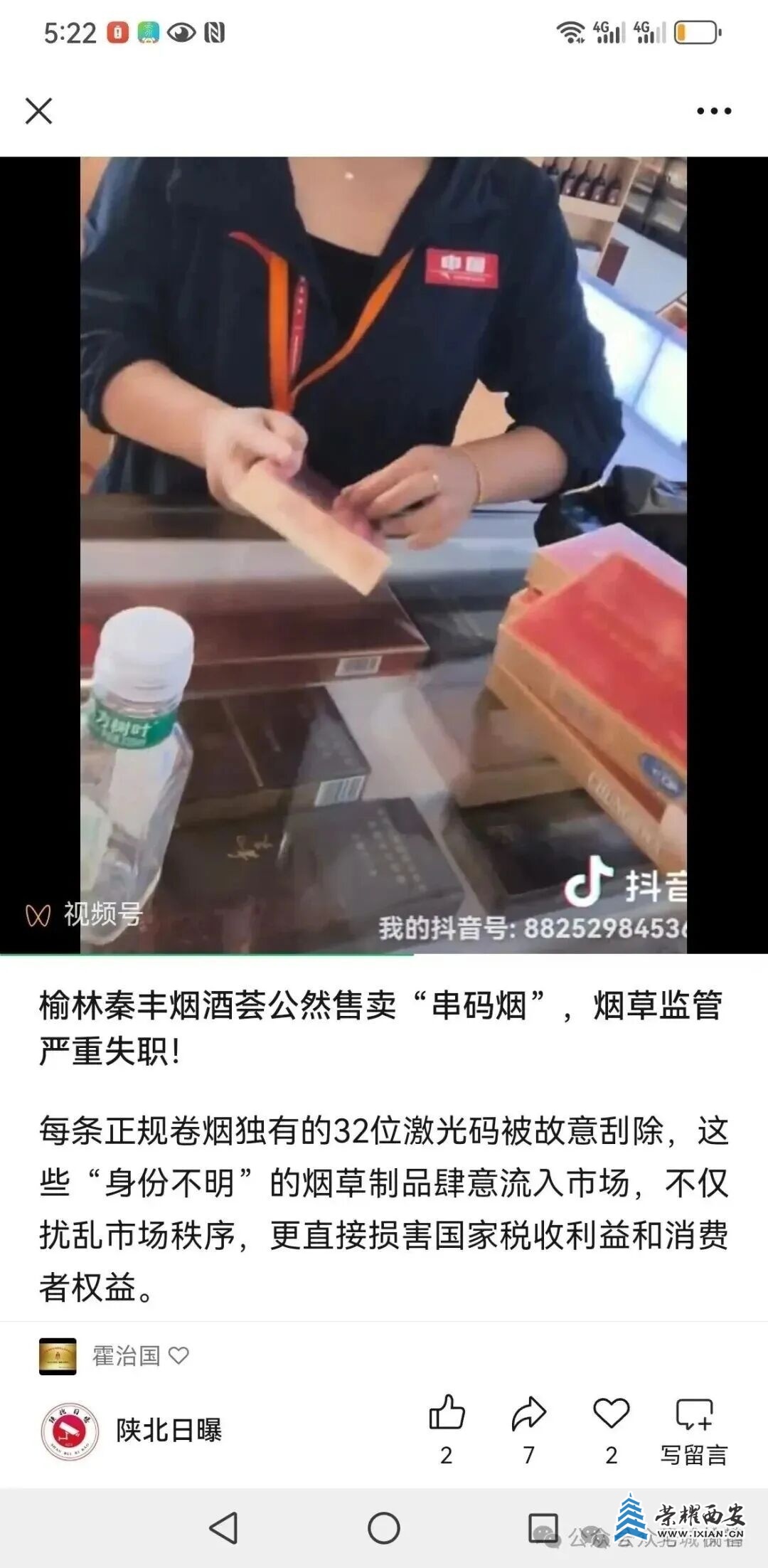Open 霍治国's profile
768x1568 pixels.
click(126, 1356)
